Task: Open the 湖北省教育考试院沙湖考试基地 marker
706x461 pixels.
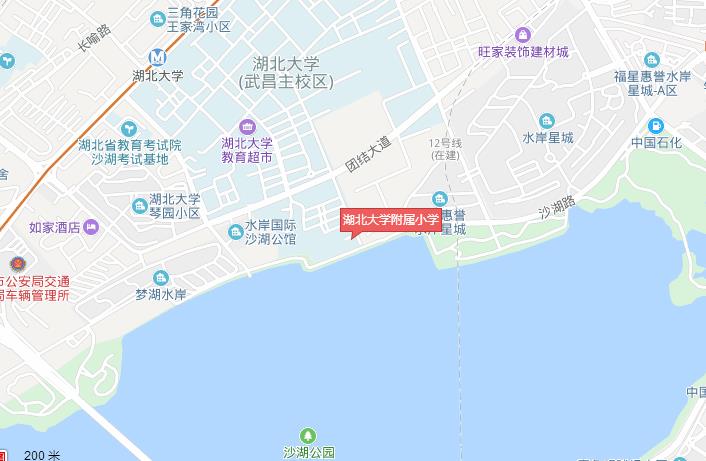Action: point(129,128)
